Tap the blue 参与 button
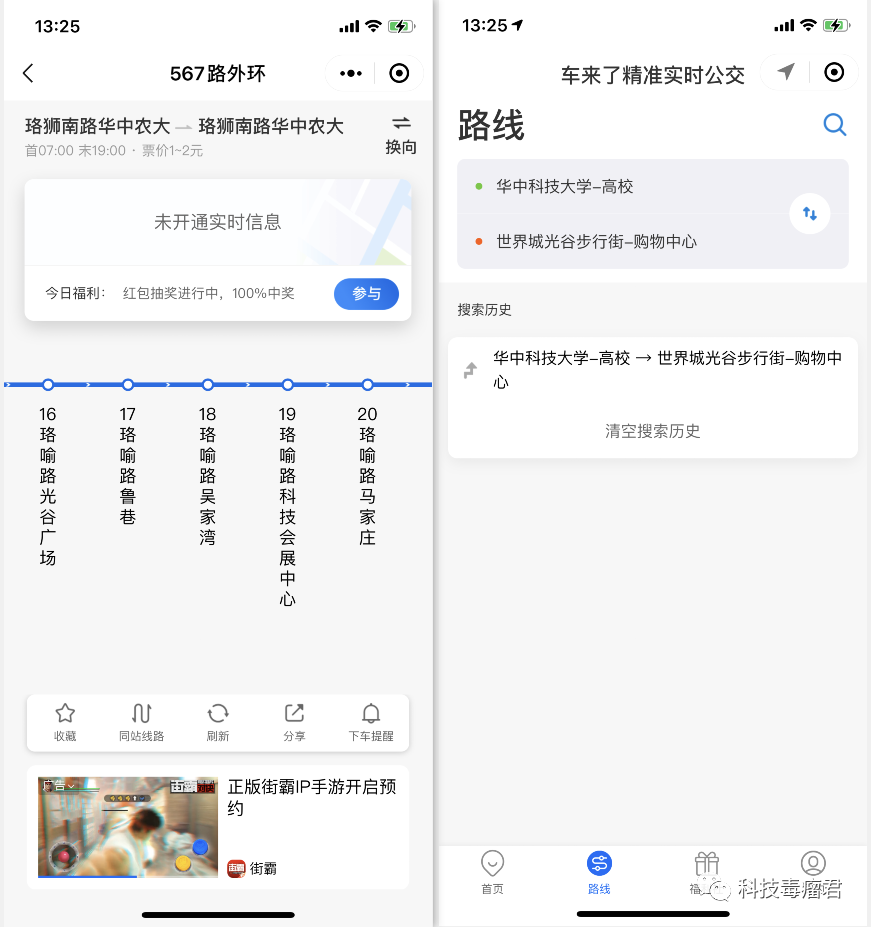This screenshot has width=871, height=927. (366, 294)
